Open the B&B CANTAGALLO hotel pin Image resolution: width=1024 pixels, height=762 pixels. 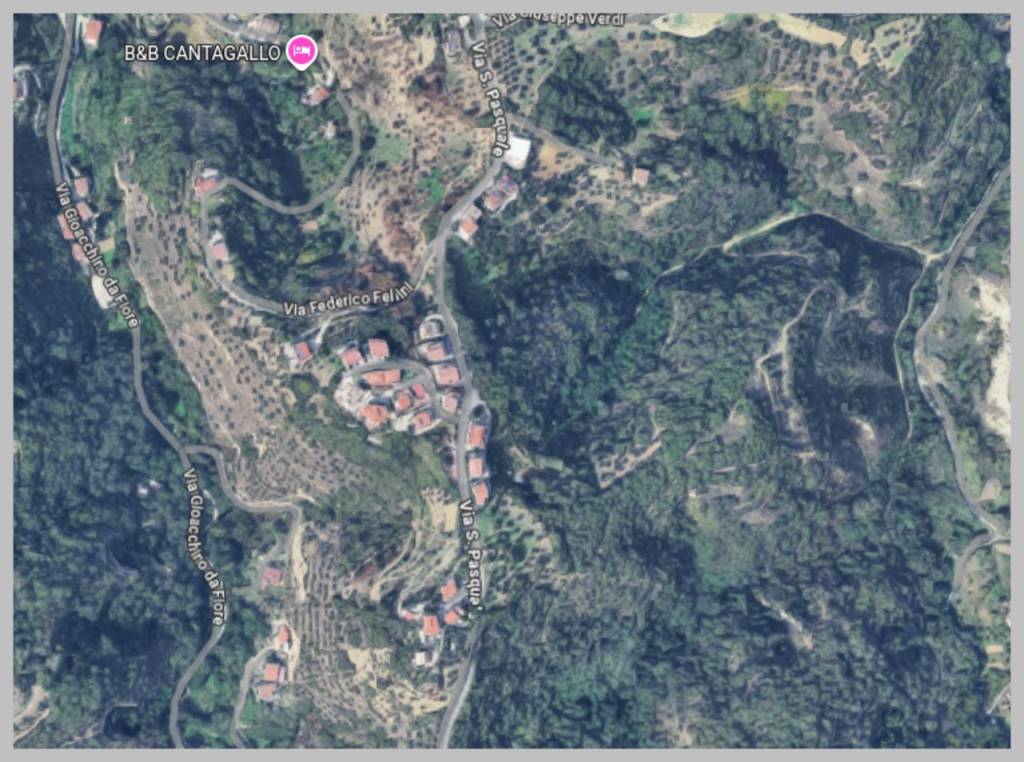(301, 50)
